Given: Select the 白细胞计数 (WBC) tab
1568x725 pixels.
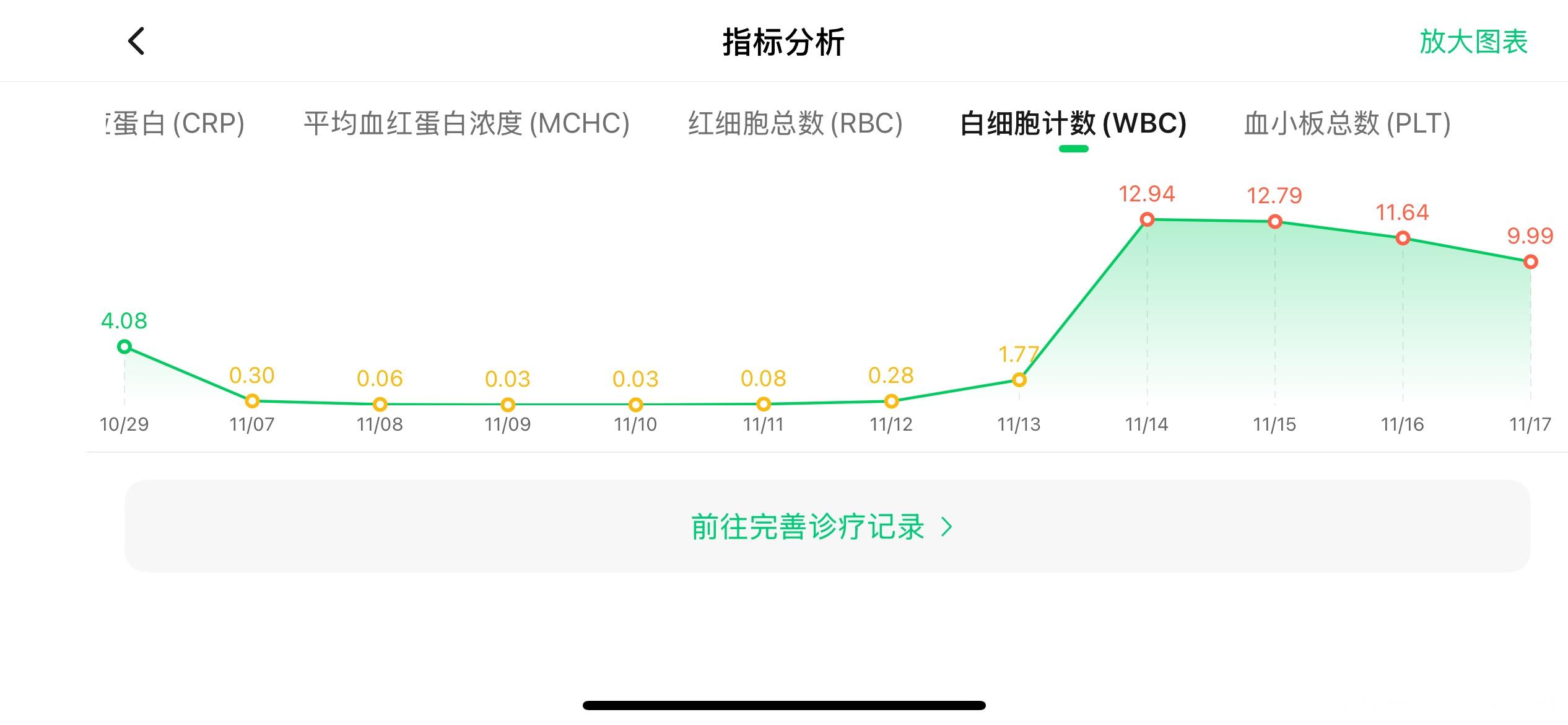Looking at the screenshot, I should point(1073,123).
